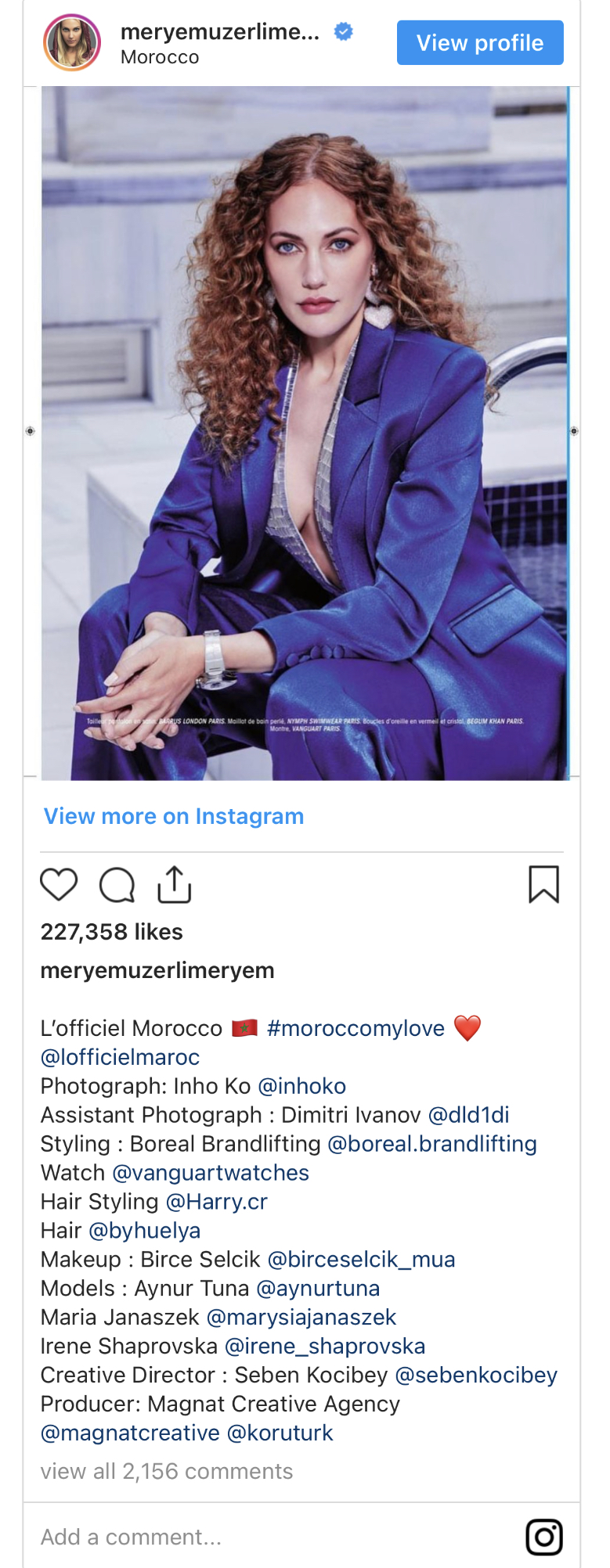610x1568 pixels.
Task: Like the post with the heart icon
Action: click(x=59, y=885)
